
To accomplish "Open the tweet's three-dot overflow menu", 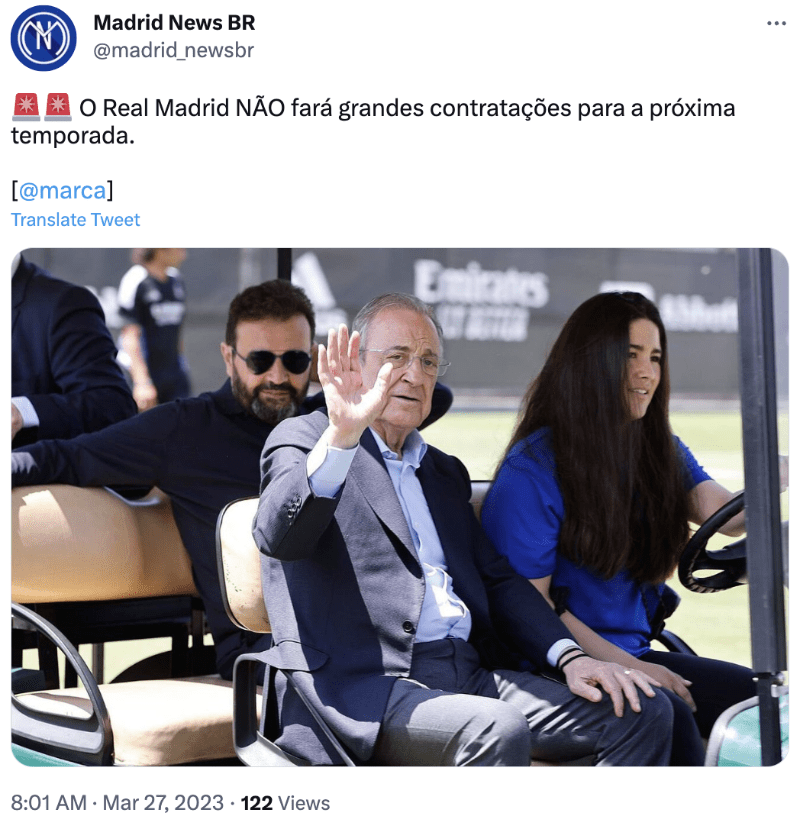I will (x=776, y=23).
